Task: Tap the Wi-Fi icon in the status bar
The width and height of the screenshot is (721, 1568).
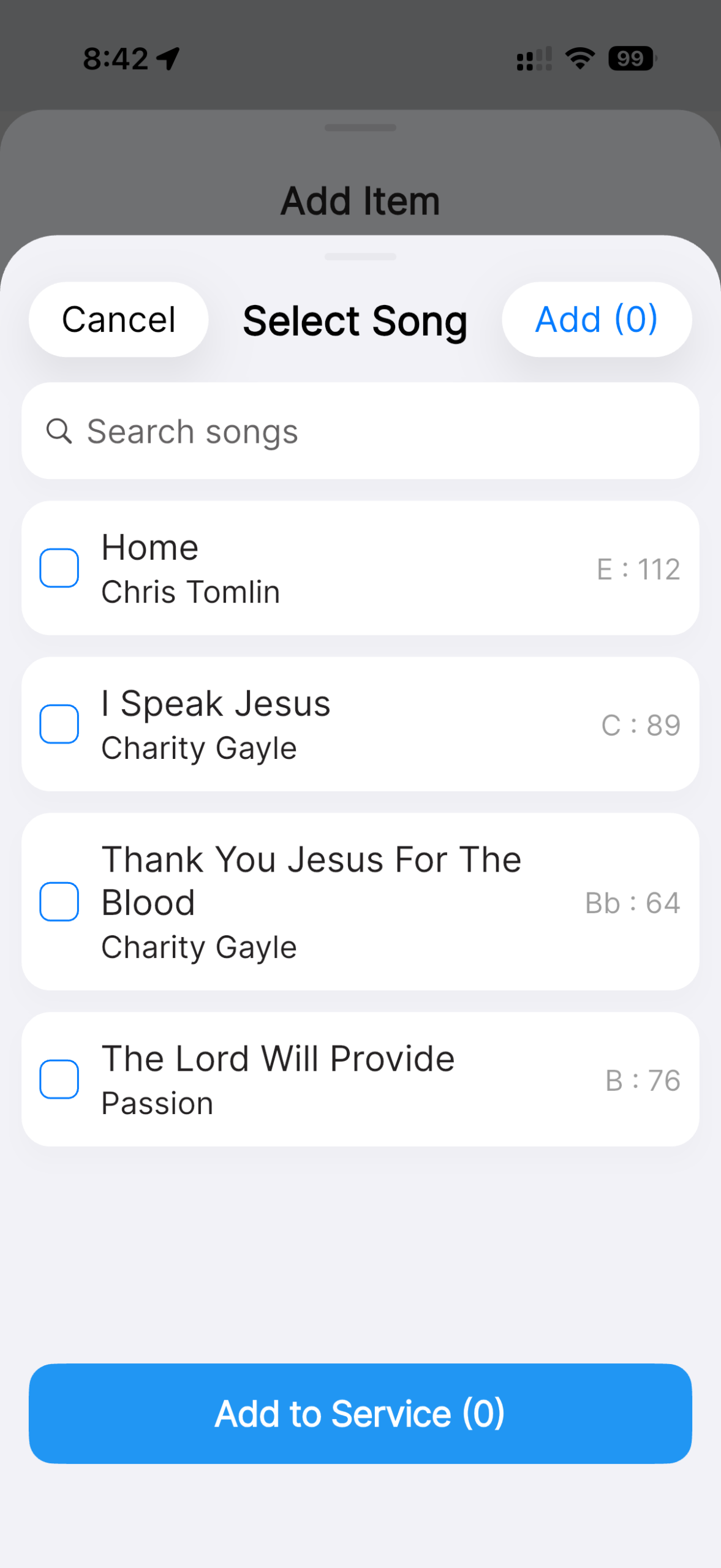Action: [578, 58]
